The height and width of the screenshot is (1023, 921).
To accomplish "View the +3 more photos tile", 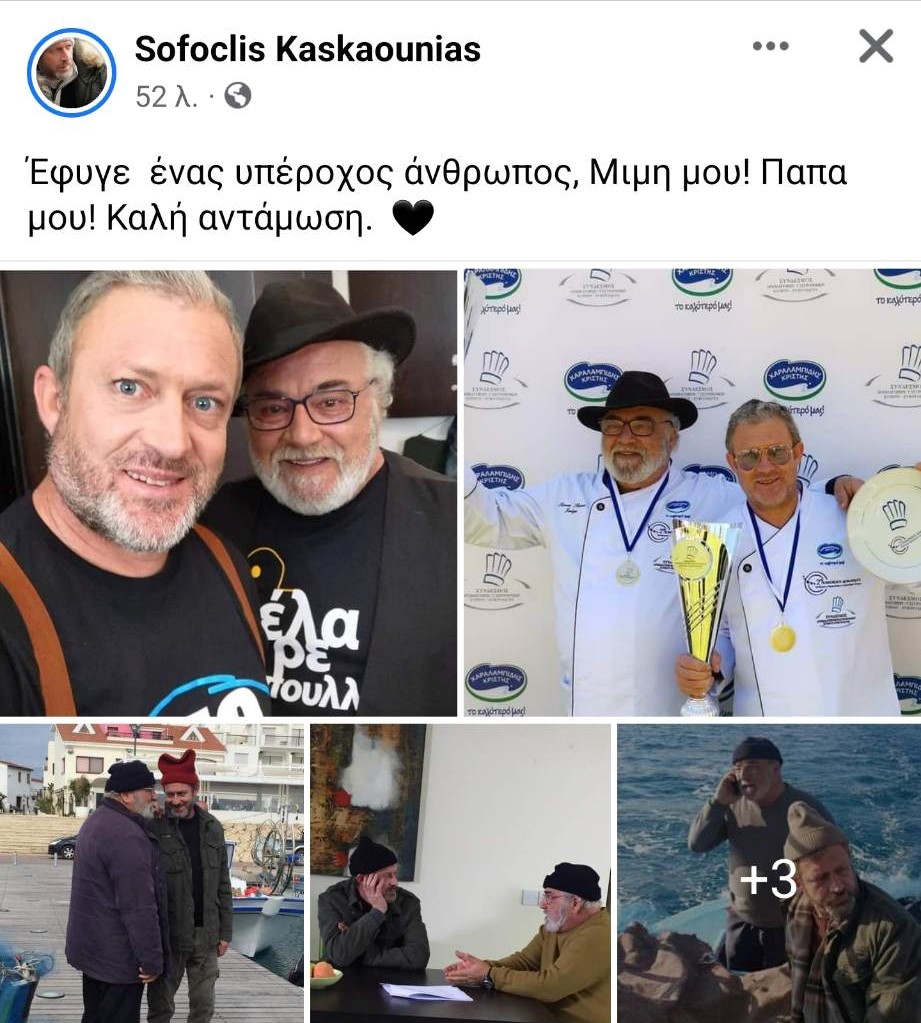I will 768,872.
